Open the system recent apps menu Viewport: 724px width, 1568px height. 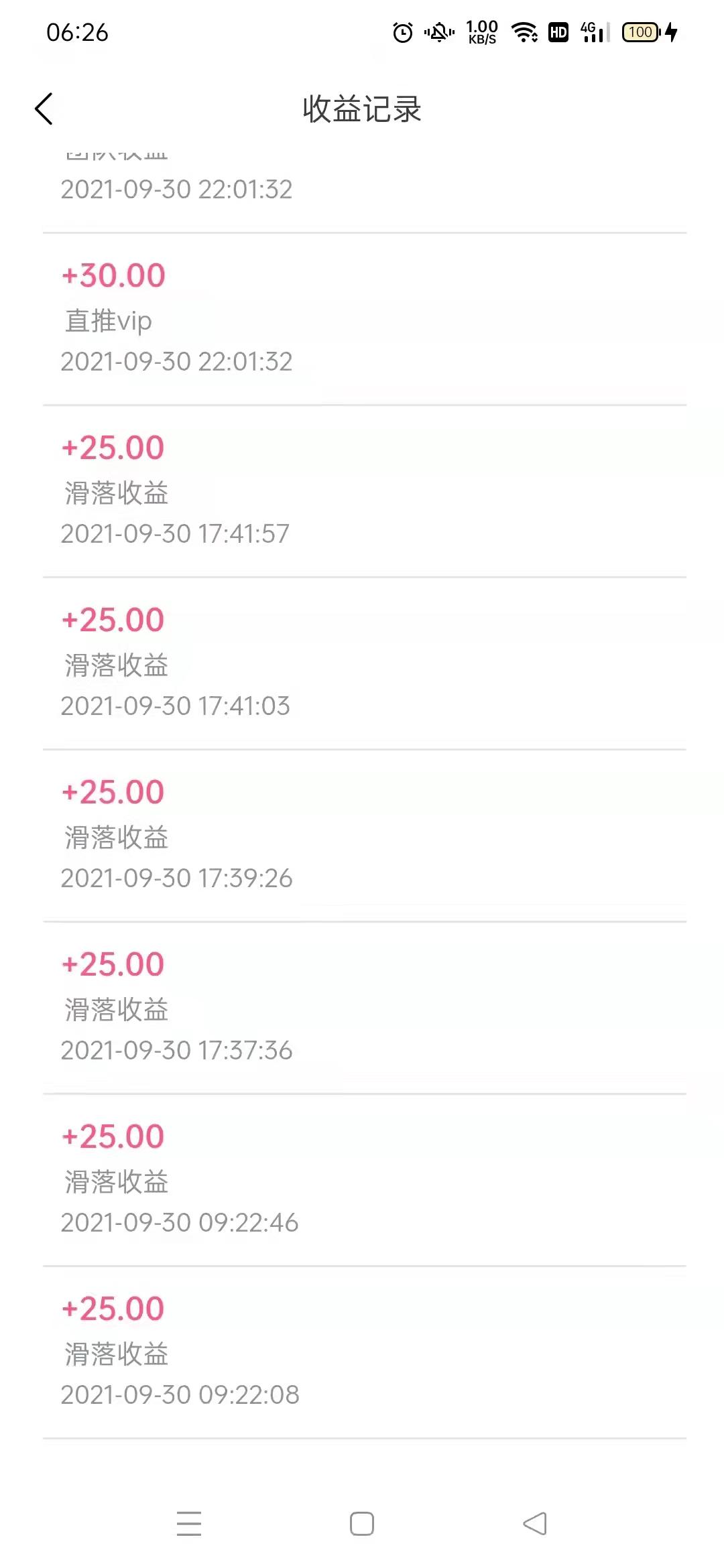pos(189,1523)
